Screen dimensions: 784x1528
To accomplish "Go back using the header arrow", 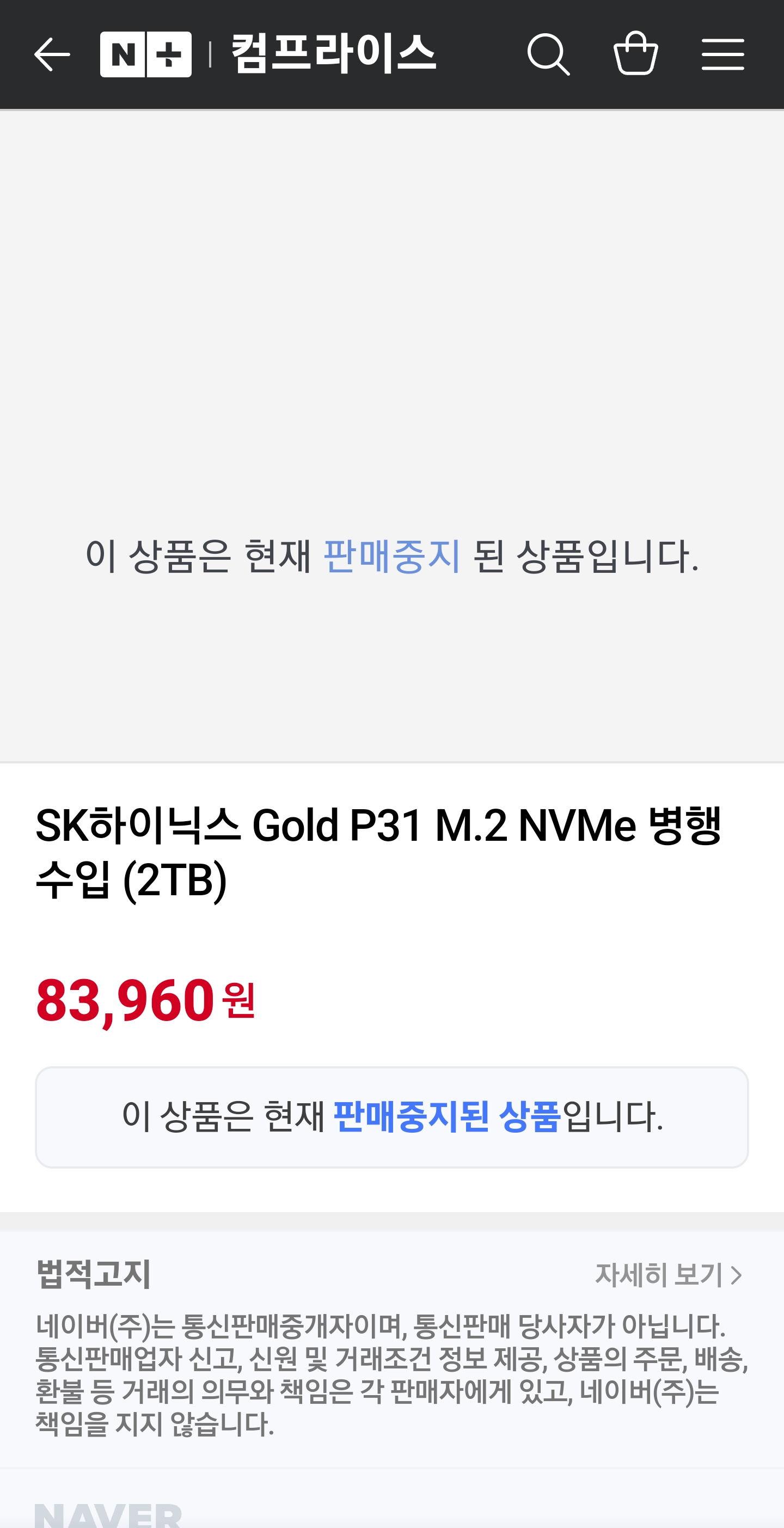I will click(x=52, y=54).
